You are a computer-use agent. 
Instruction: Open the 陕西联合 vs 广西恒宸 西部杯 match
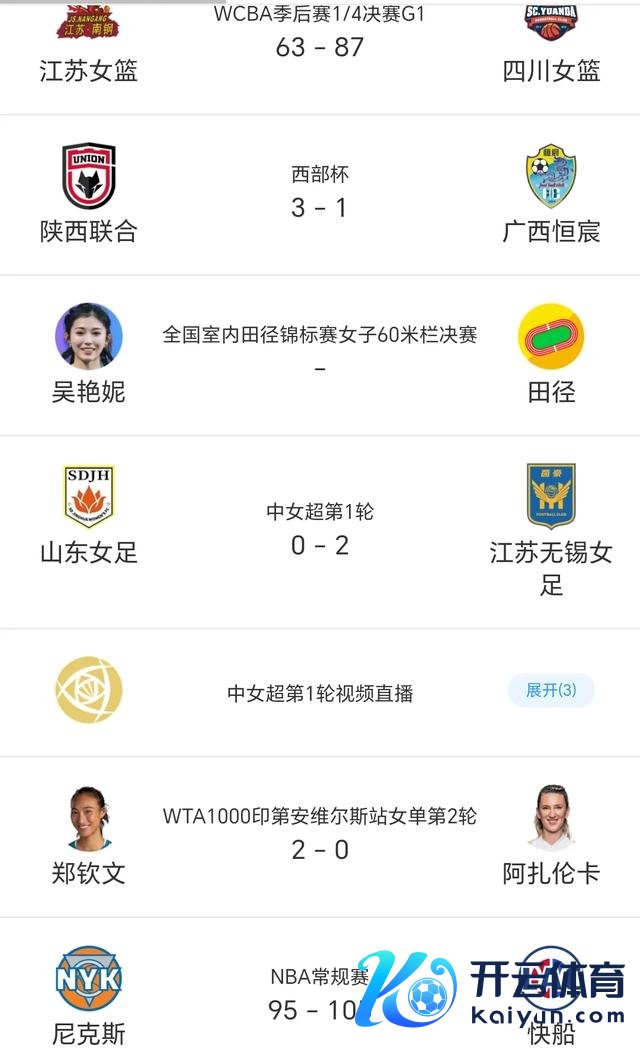320,195
